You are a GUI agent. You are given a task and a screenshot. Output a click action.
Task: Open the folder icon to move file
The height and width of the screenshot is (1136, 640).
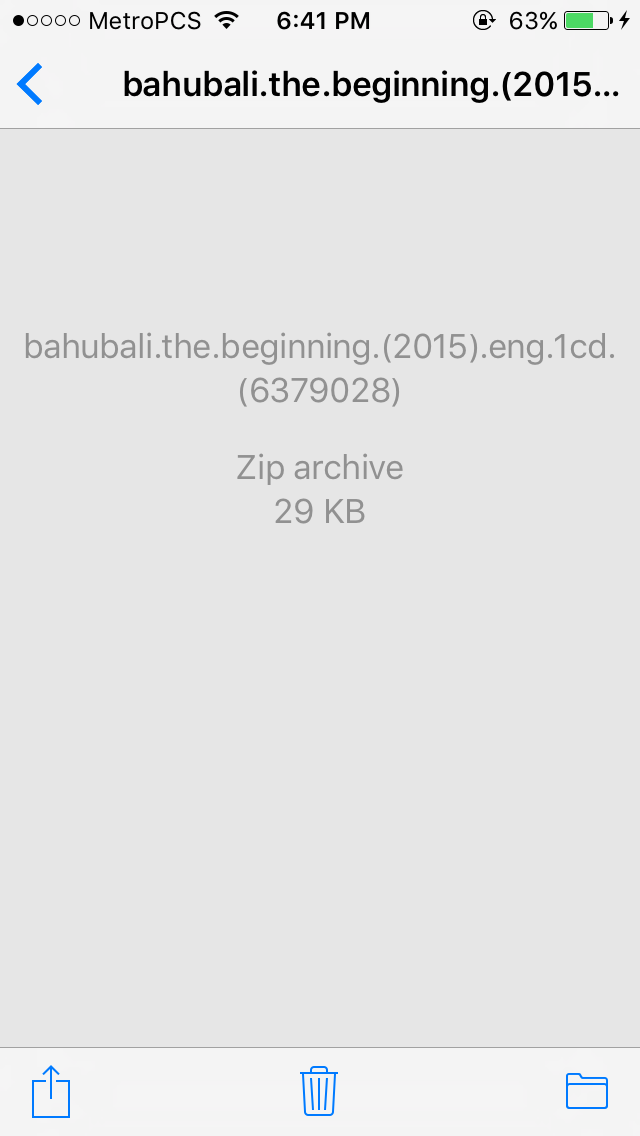point(587,1091)
